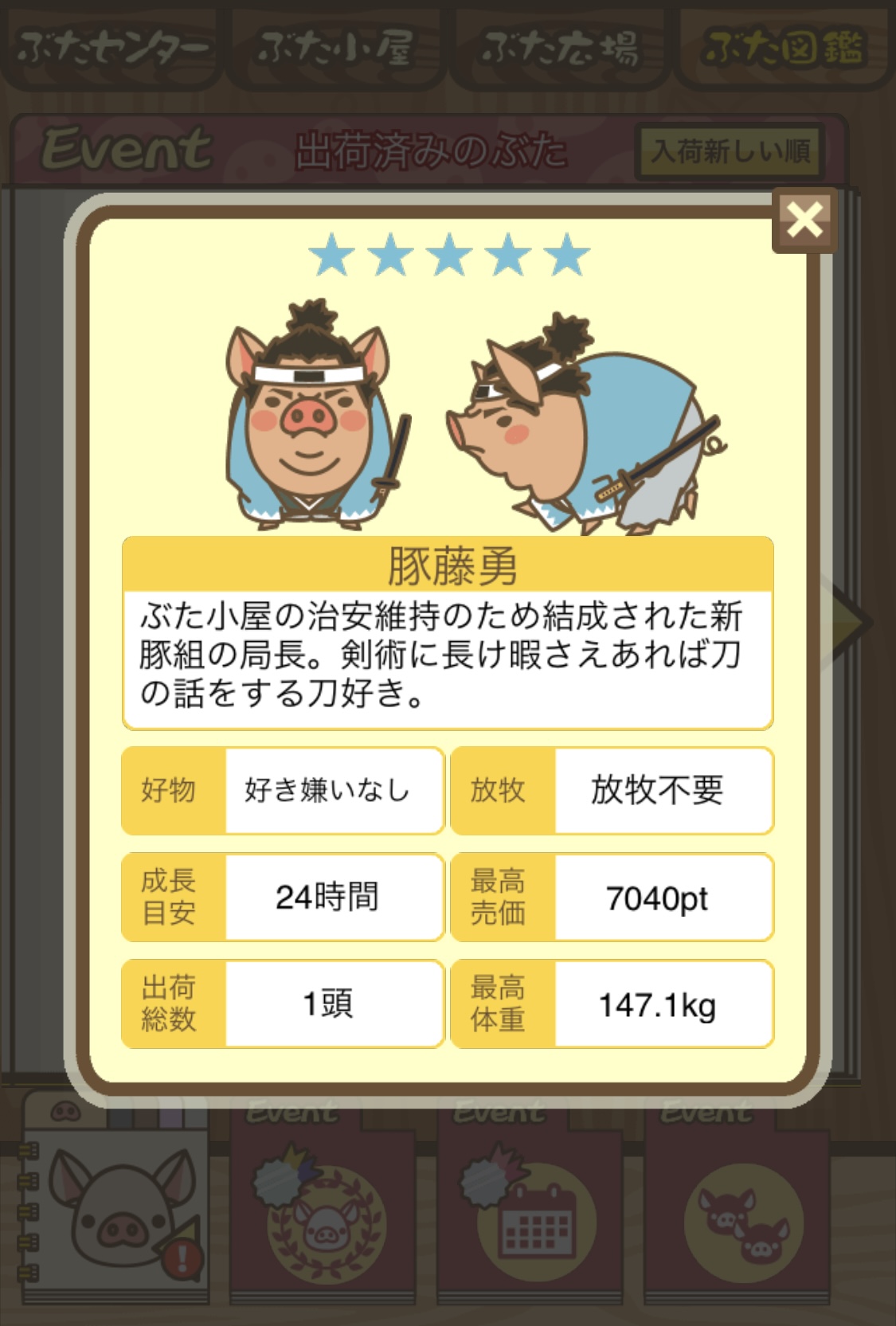Go to the ぶた広場 tab
Image resolution: width=896 pixels, height=1326 pixels.
(560, 49)
